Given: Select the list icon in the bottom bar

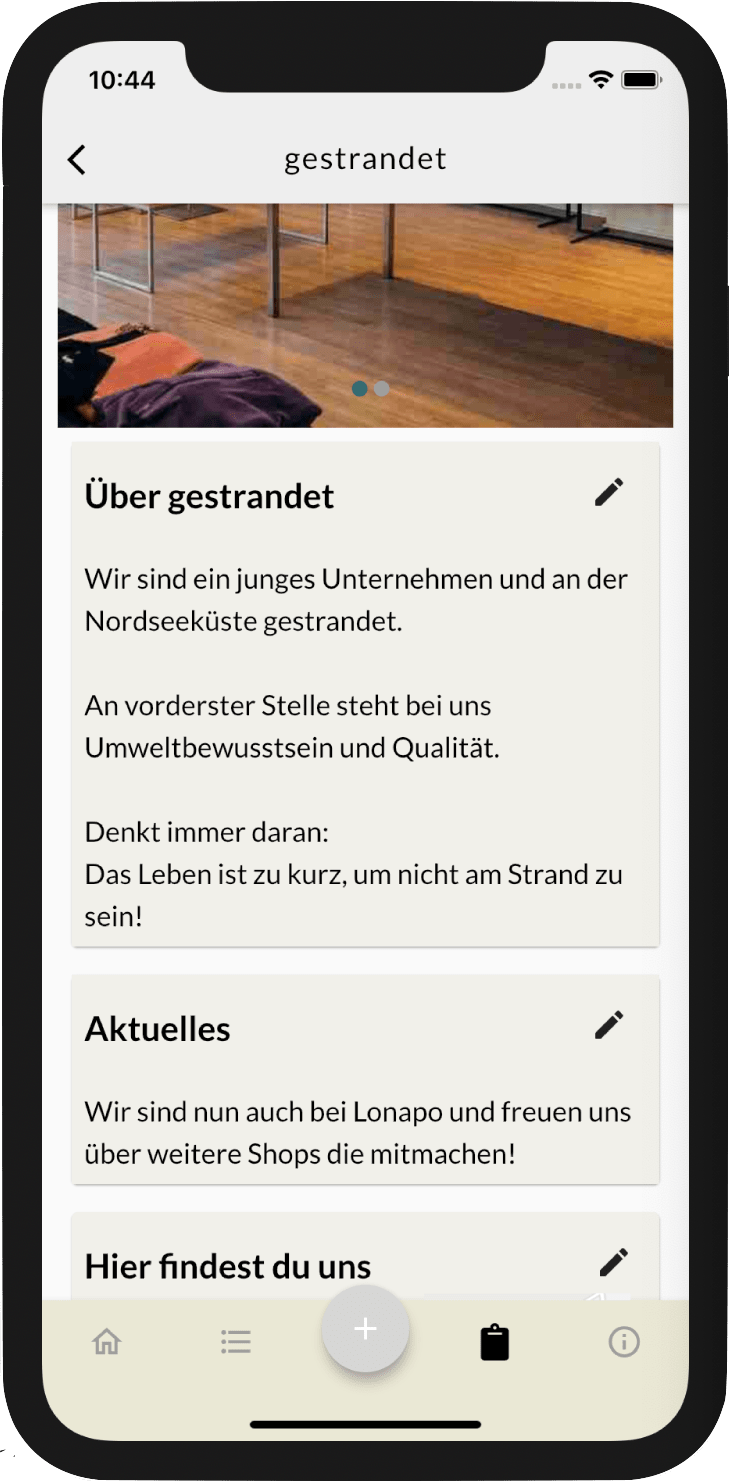Looking at the screenshot, I should click(236, 1341).
